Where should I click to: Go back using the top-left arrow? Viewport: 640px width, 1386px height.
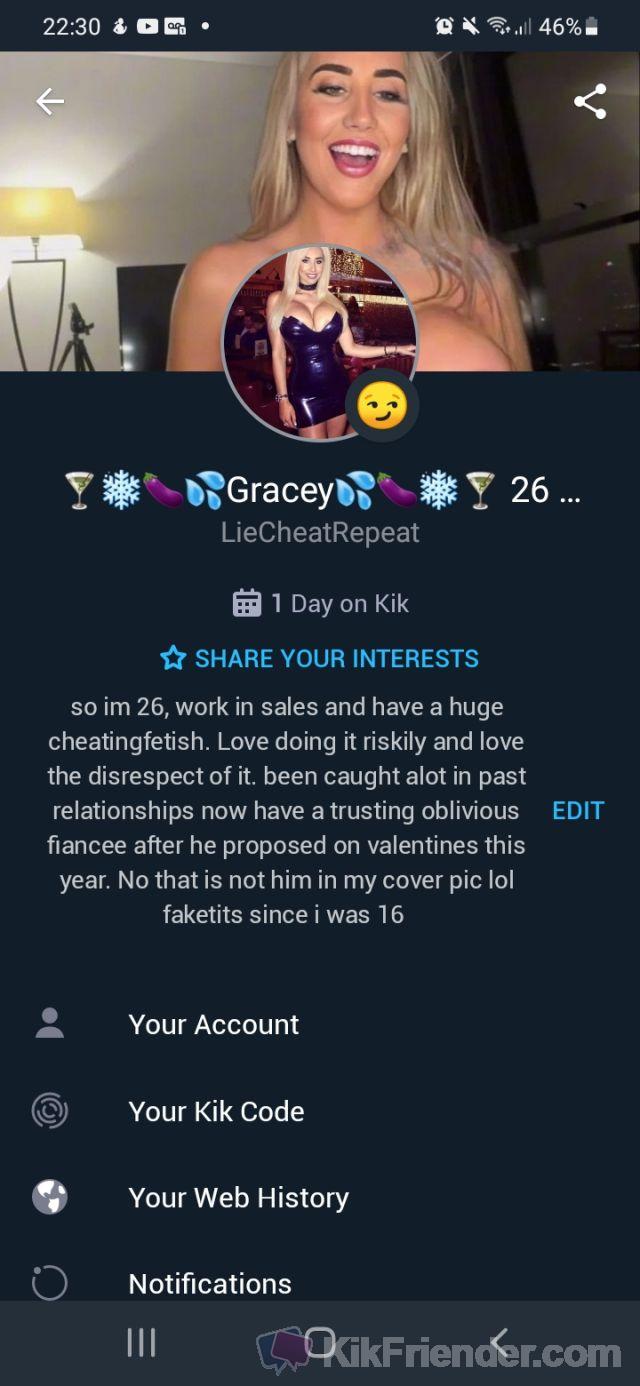49,101
